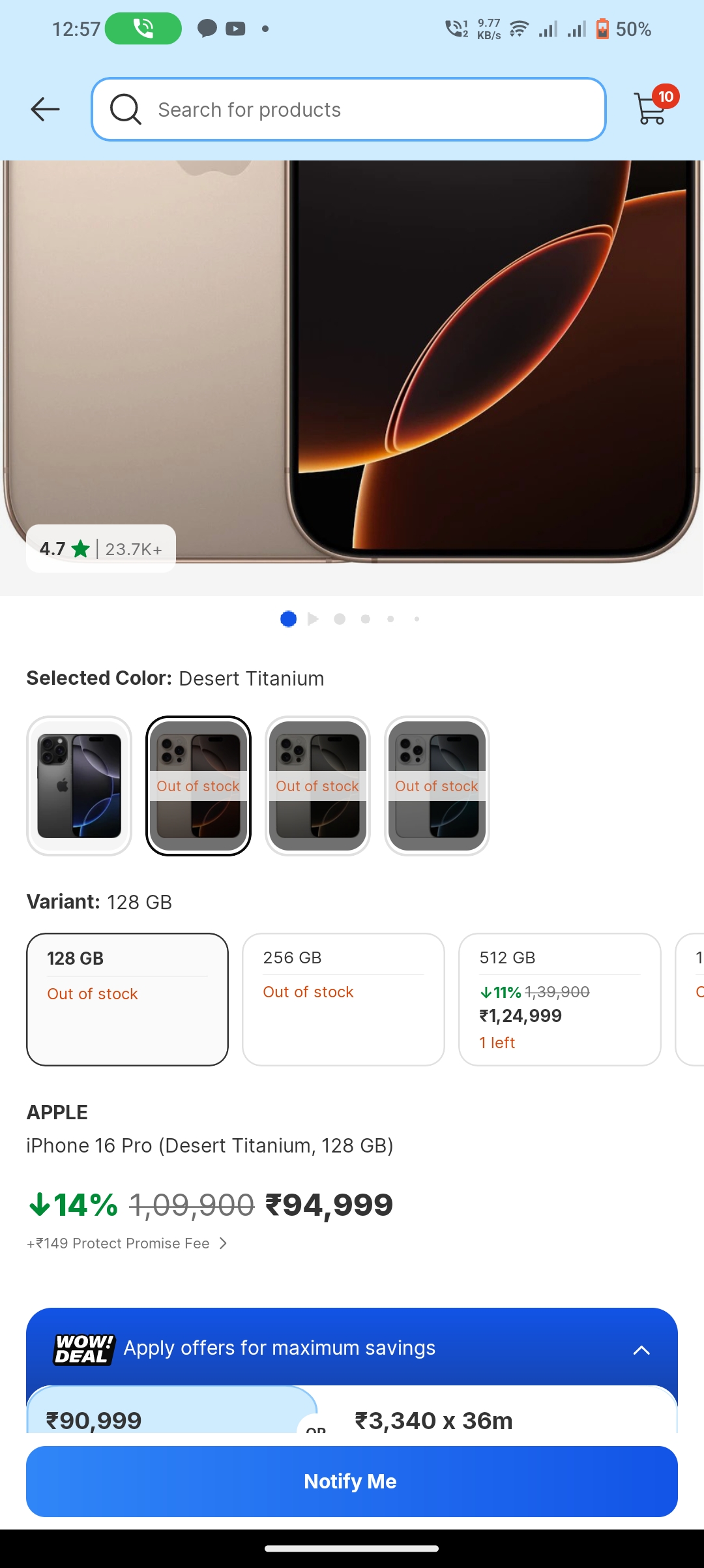Screen dimensions: 704x1568
Task: Select the selected Desert Titanium color swatch
Action: pyautogui.click(x=198, y=785)
